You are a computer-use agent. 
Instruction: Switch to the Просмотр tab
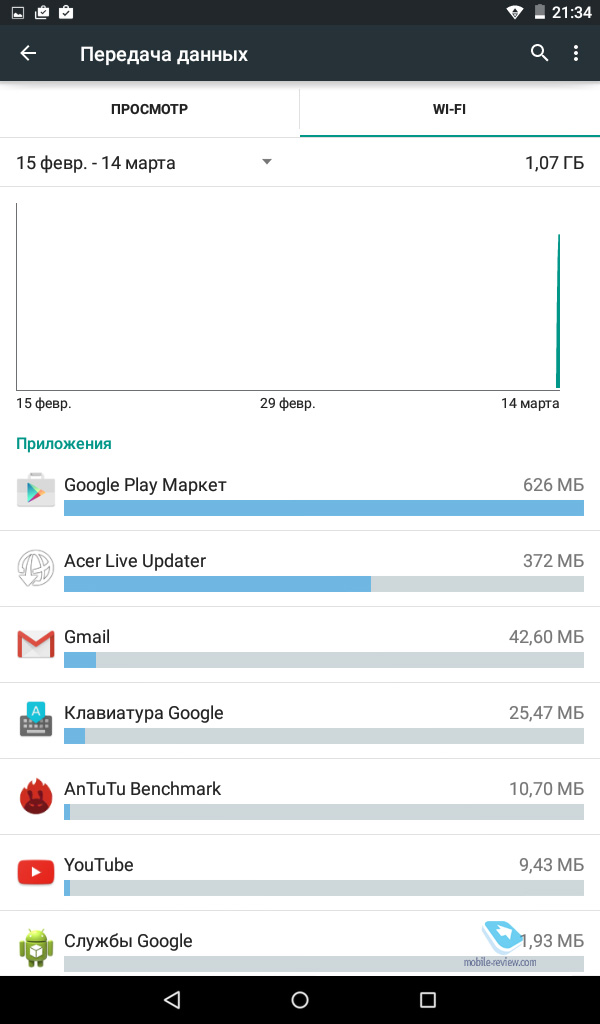pyautogui.click(x=149, y=109)
